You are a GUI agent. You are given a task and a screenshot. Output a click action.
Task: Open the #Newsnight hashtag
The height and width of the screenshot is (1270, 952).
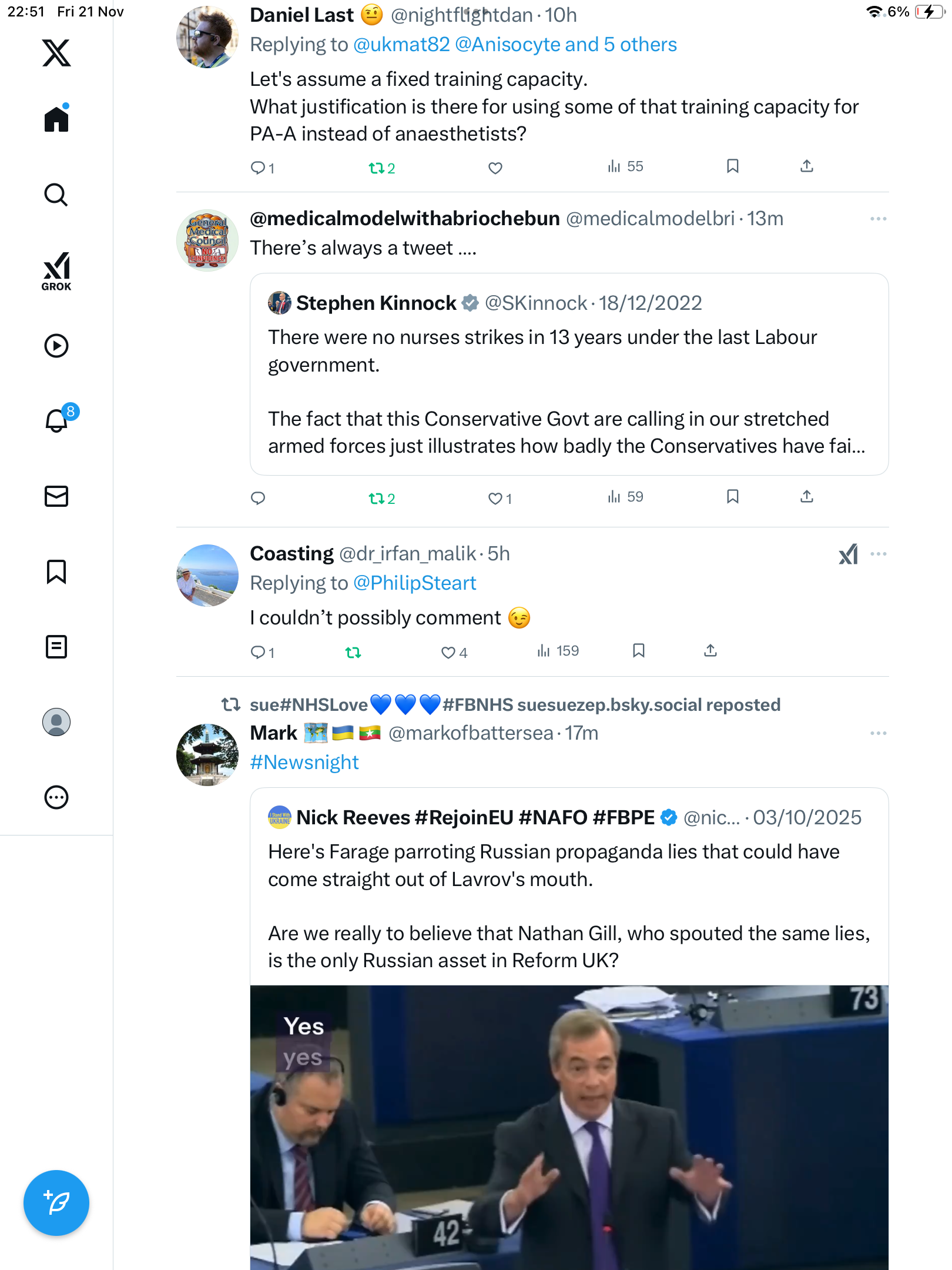(304, 763)
